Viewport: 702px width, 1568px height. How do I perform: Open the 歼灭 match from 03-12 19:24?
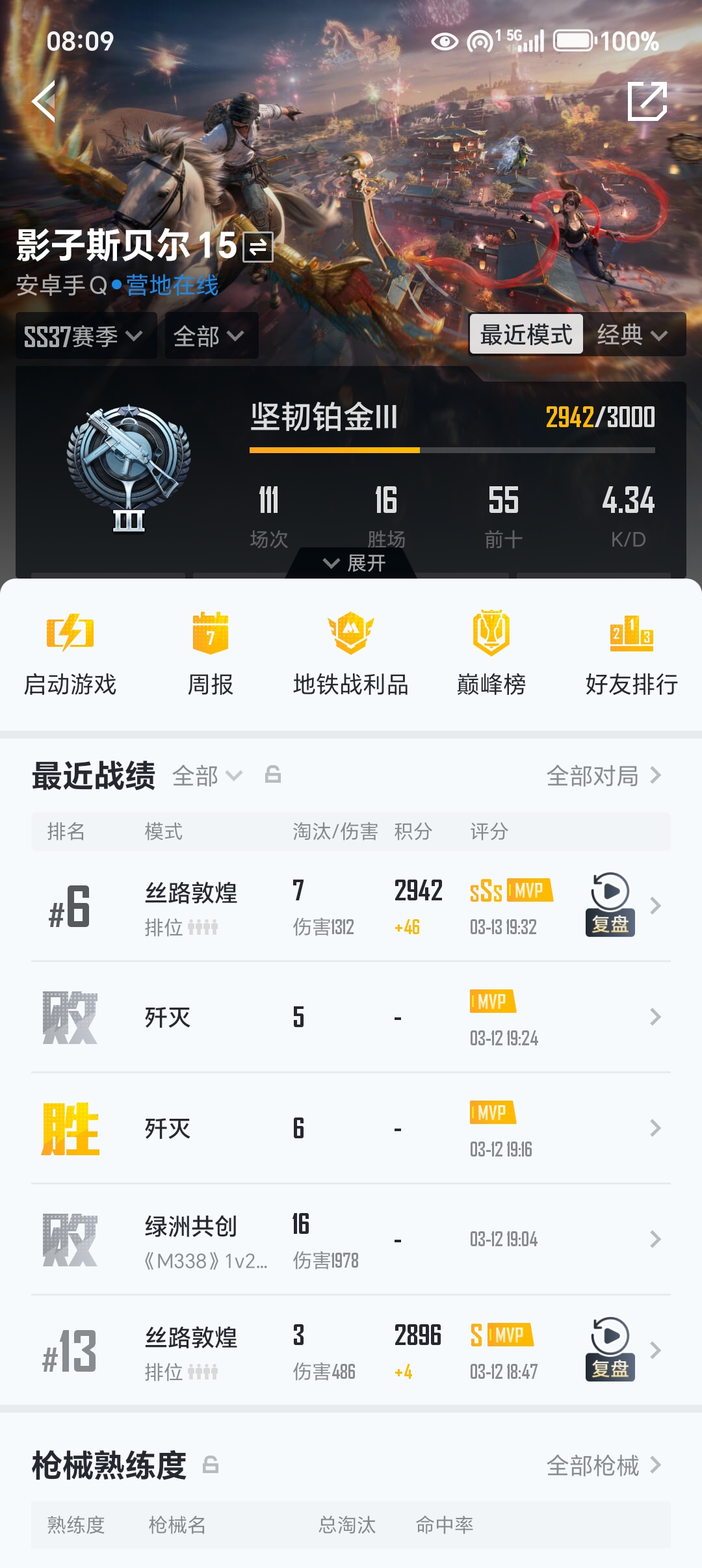(351, 1017)
